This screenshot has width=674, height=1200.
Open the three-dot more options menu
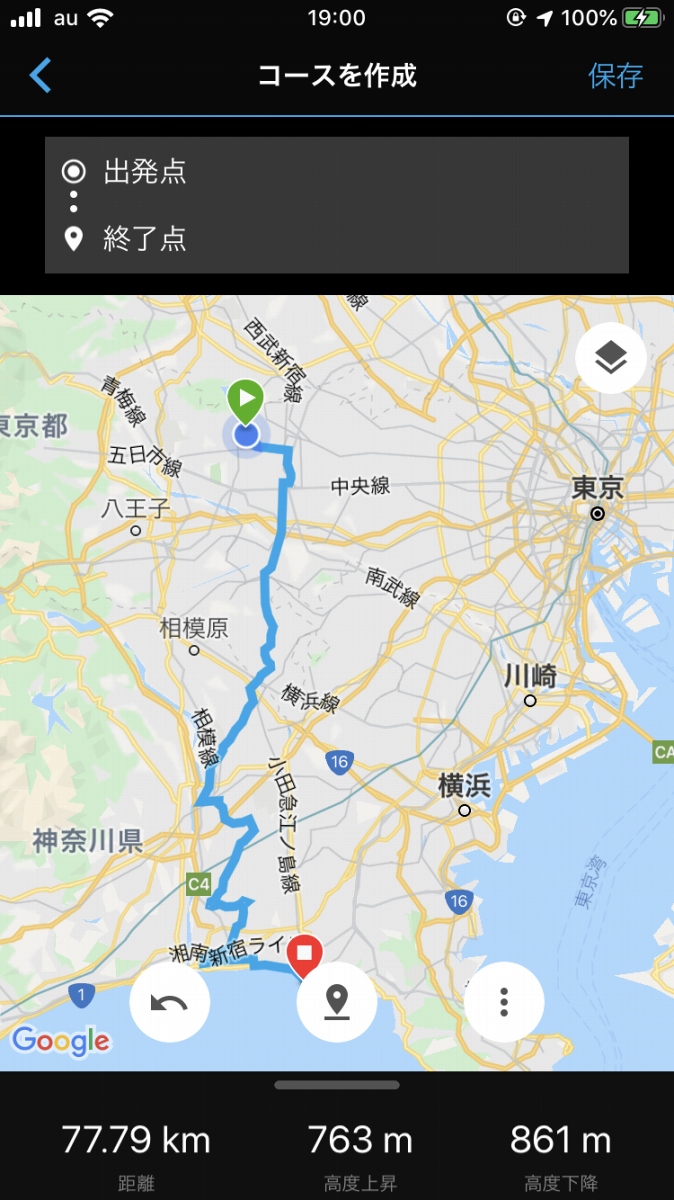point(504,1001)
